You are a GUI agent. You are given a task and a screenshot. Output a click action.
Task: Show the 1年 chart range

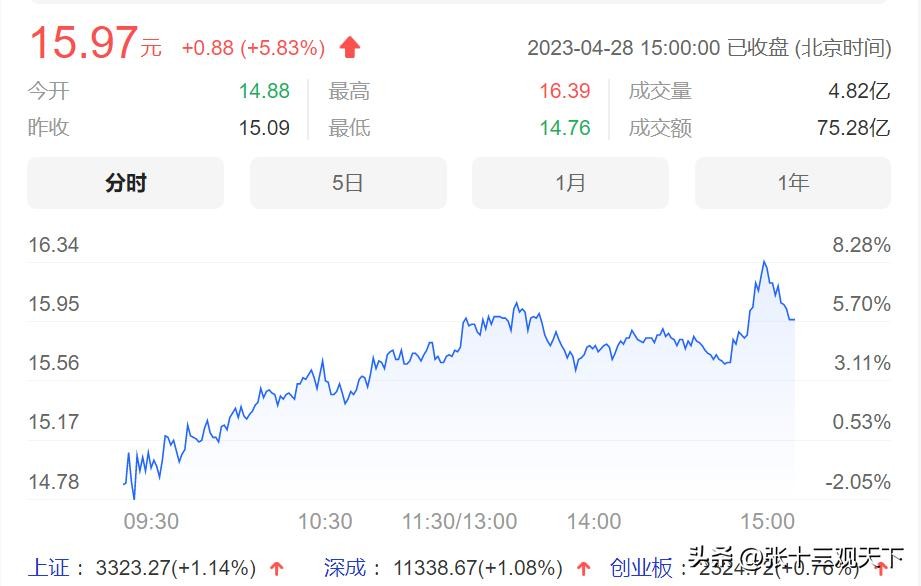(792, 183)
